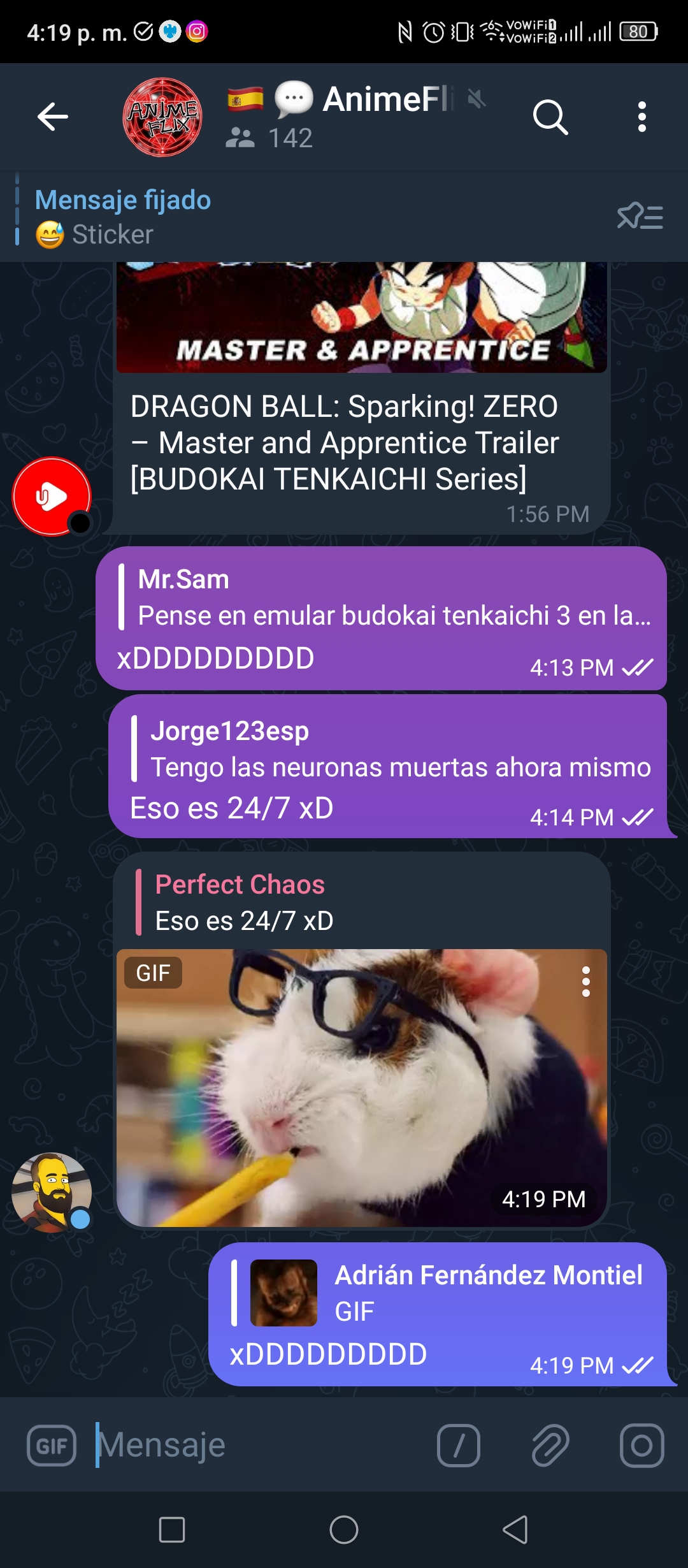The height and width of the screenshot is (1568, 688).
Task: Open the three-dot overflow menu in header
Action: point(641,117)
